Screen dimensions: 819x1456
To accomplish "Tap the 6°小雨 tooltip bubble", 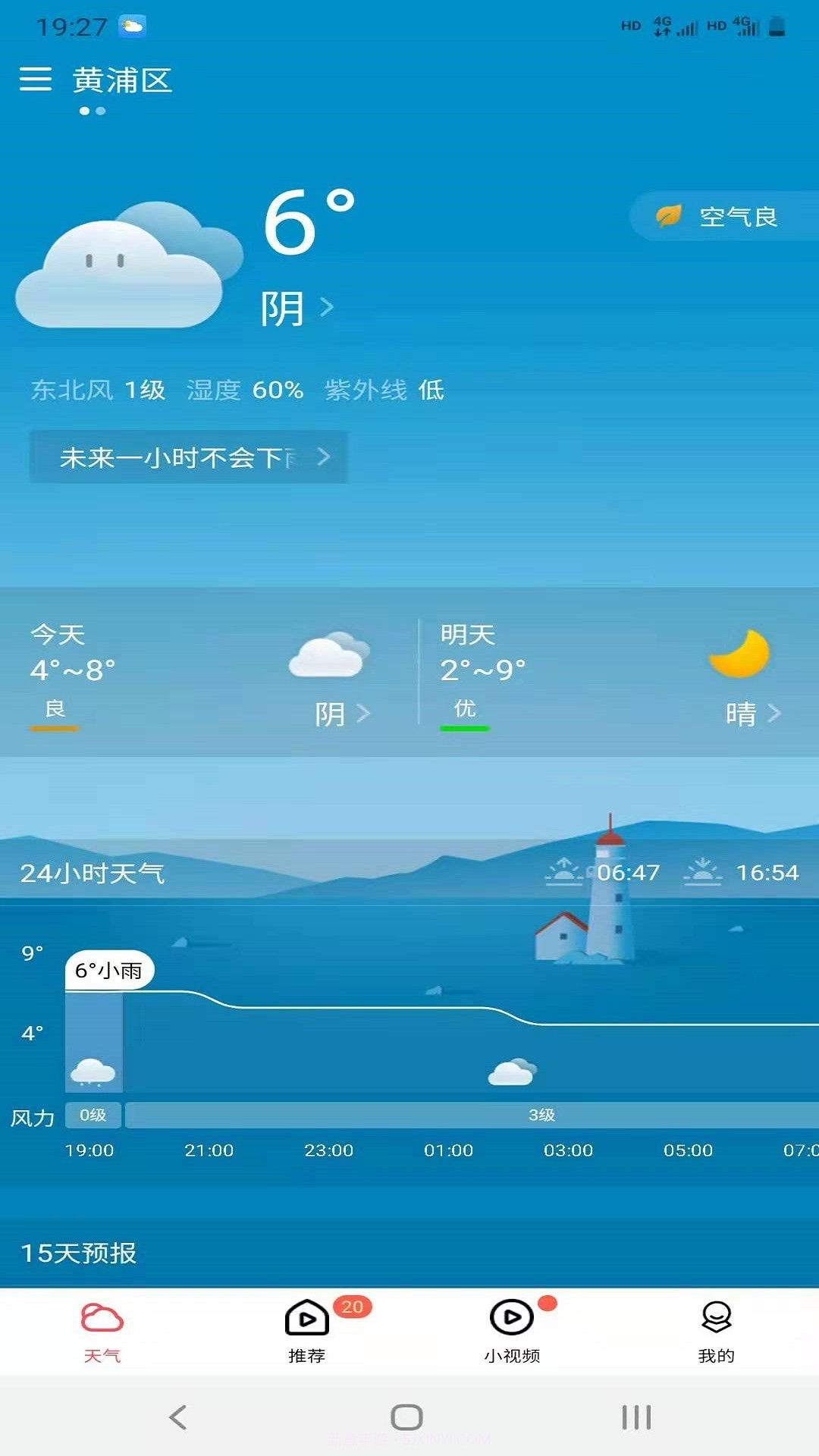I will coord(111,971).
